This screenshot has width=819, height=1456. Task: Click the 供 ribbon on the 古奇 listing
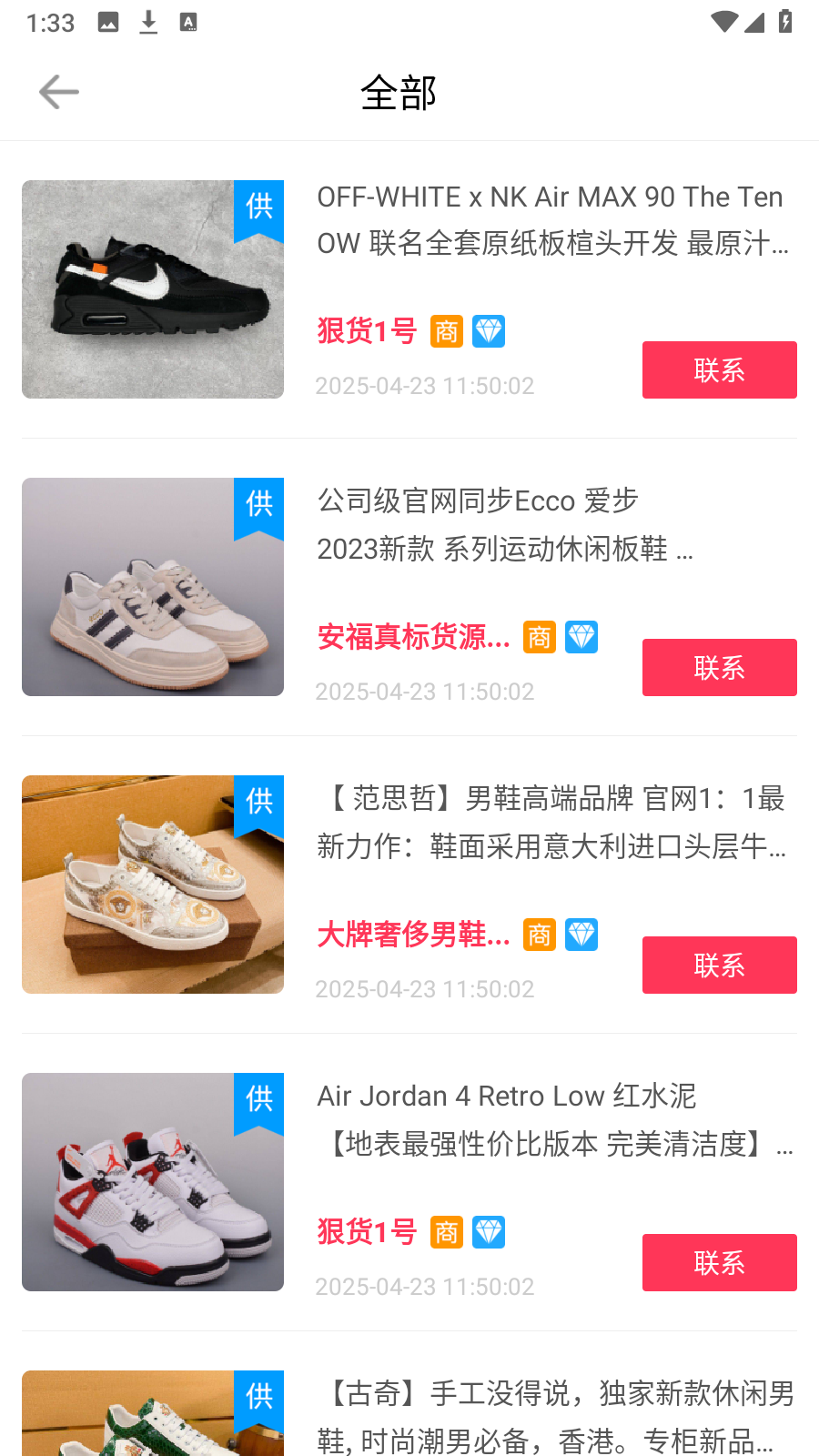[x=258, y=1397]
